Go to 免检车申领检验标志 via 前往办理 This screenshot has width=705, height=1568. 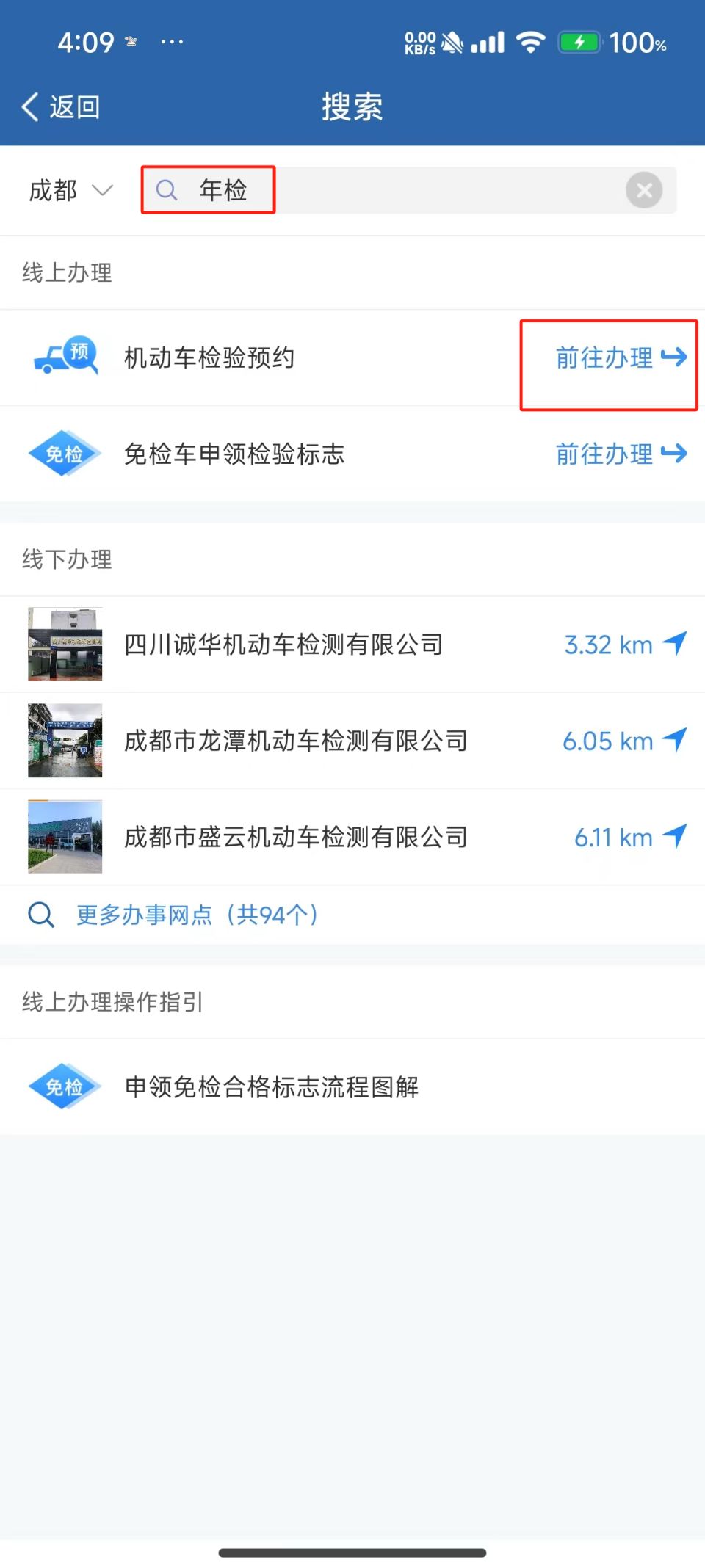(621, 454)
